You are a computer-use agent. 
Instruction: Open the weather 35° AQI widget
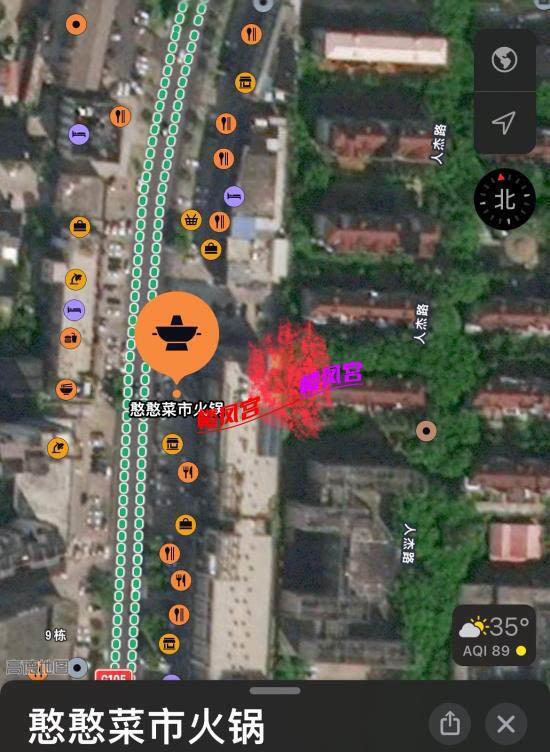[494, 635]
